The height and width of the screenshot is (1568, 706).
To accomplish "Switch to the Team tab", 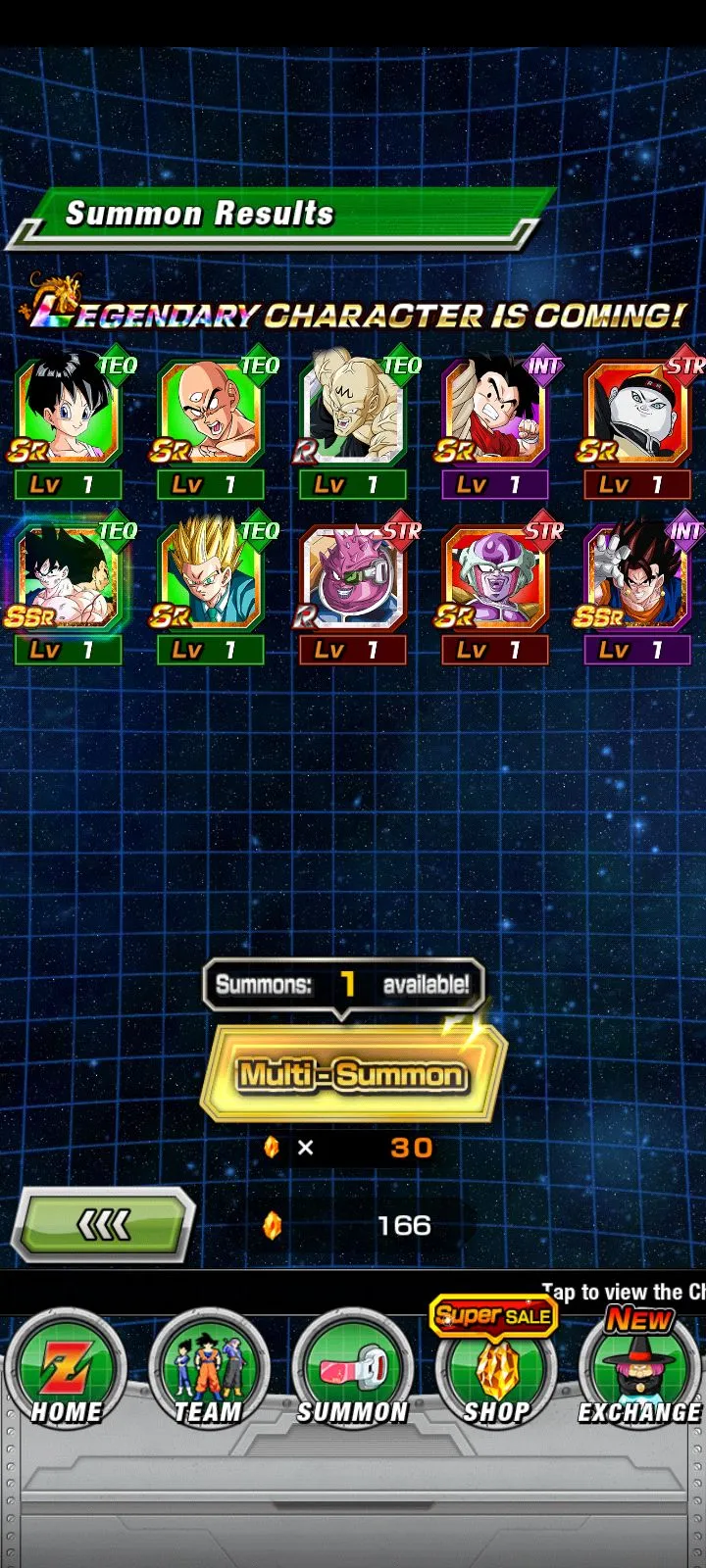I will (x=208, y=1369).
